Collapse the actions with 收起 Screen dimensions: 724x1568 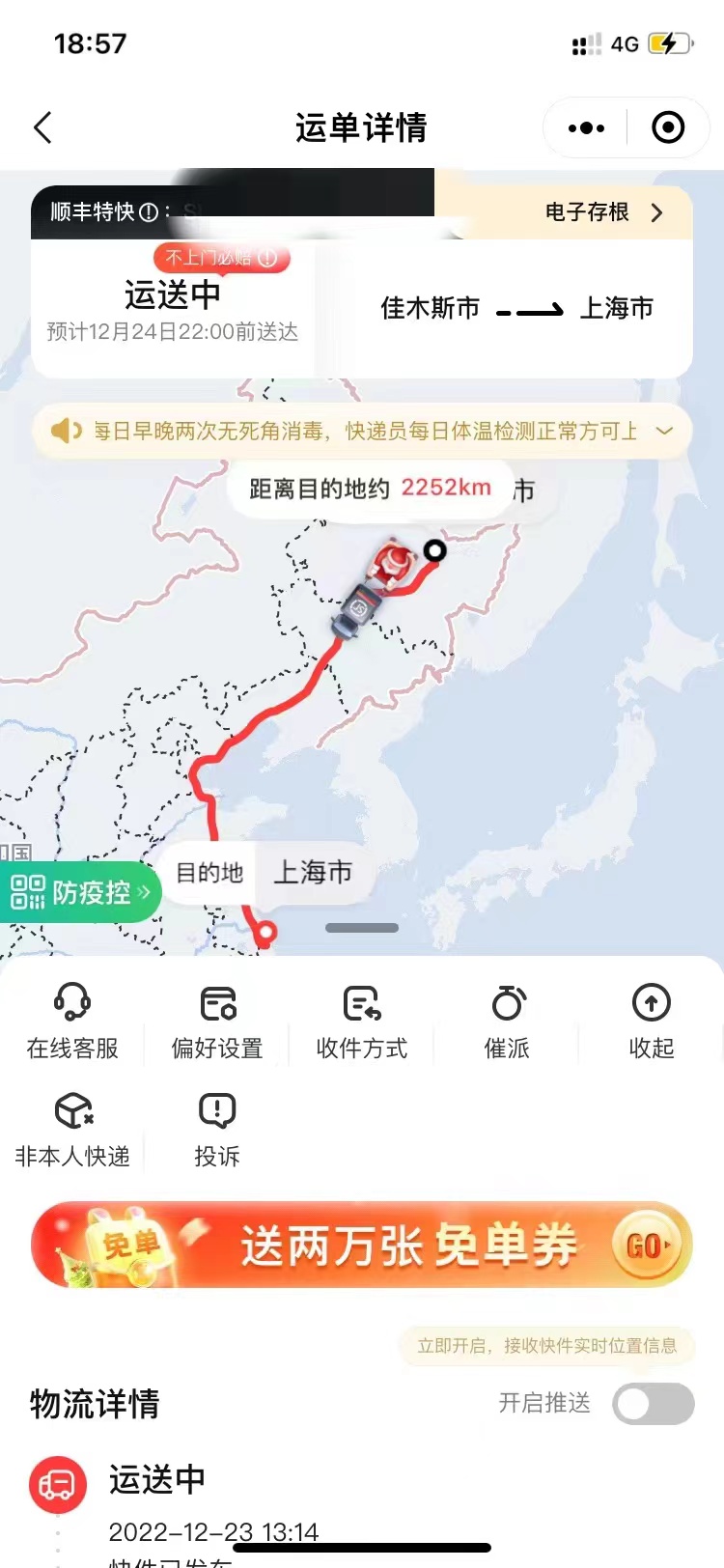click(x=652, y=1022)
